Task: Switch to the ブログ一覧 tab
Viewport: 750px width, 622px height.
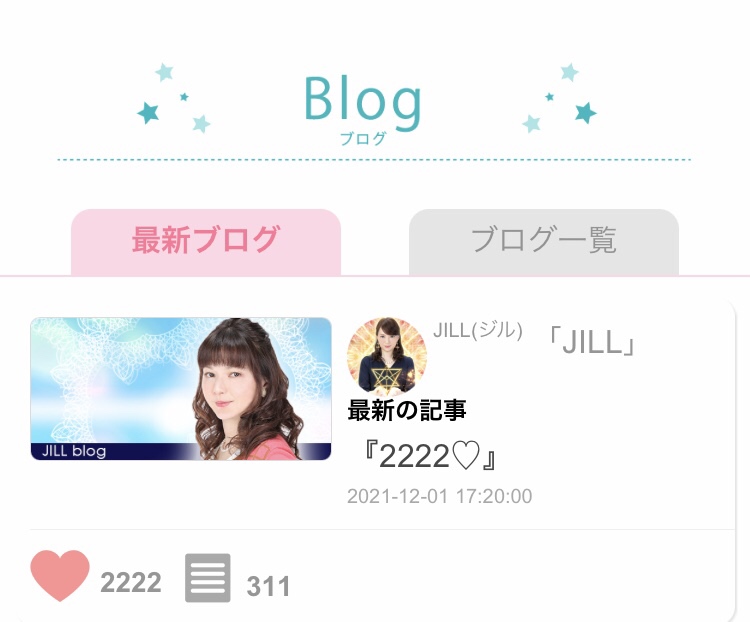Action: coord(543,241)
